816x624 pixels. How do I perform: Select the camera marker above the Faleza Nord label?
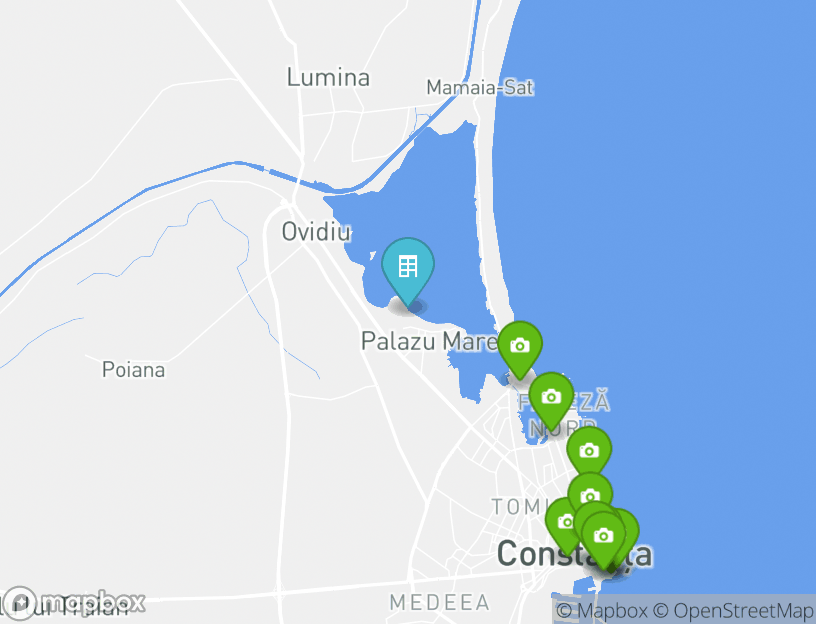(x=551, y=397)
